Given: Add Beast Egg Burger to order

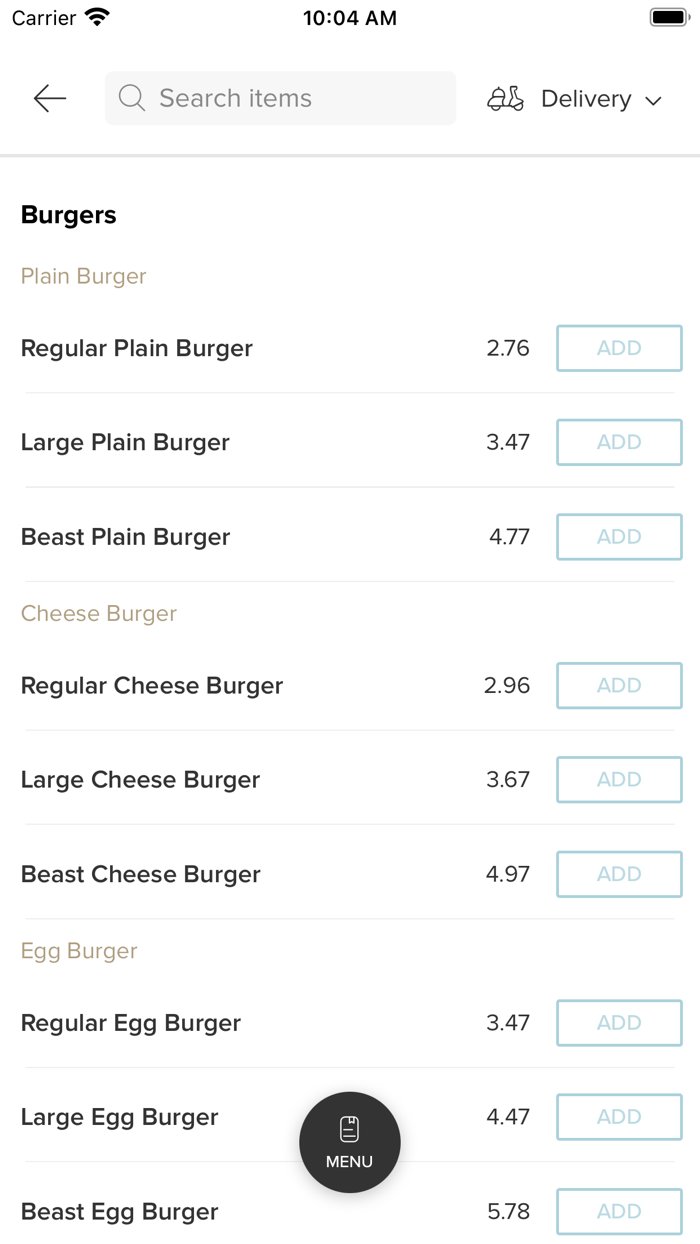Looking at the screenshot, I should tap(619, 1211).
